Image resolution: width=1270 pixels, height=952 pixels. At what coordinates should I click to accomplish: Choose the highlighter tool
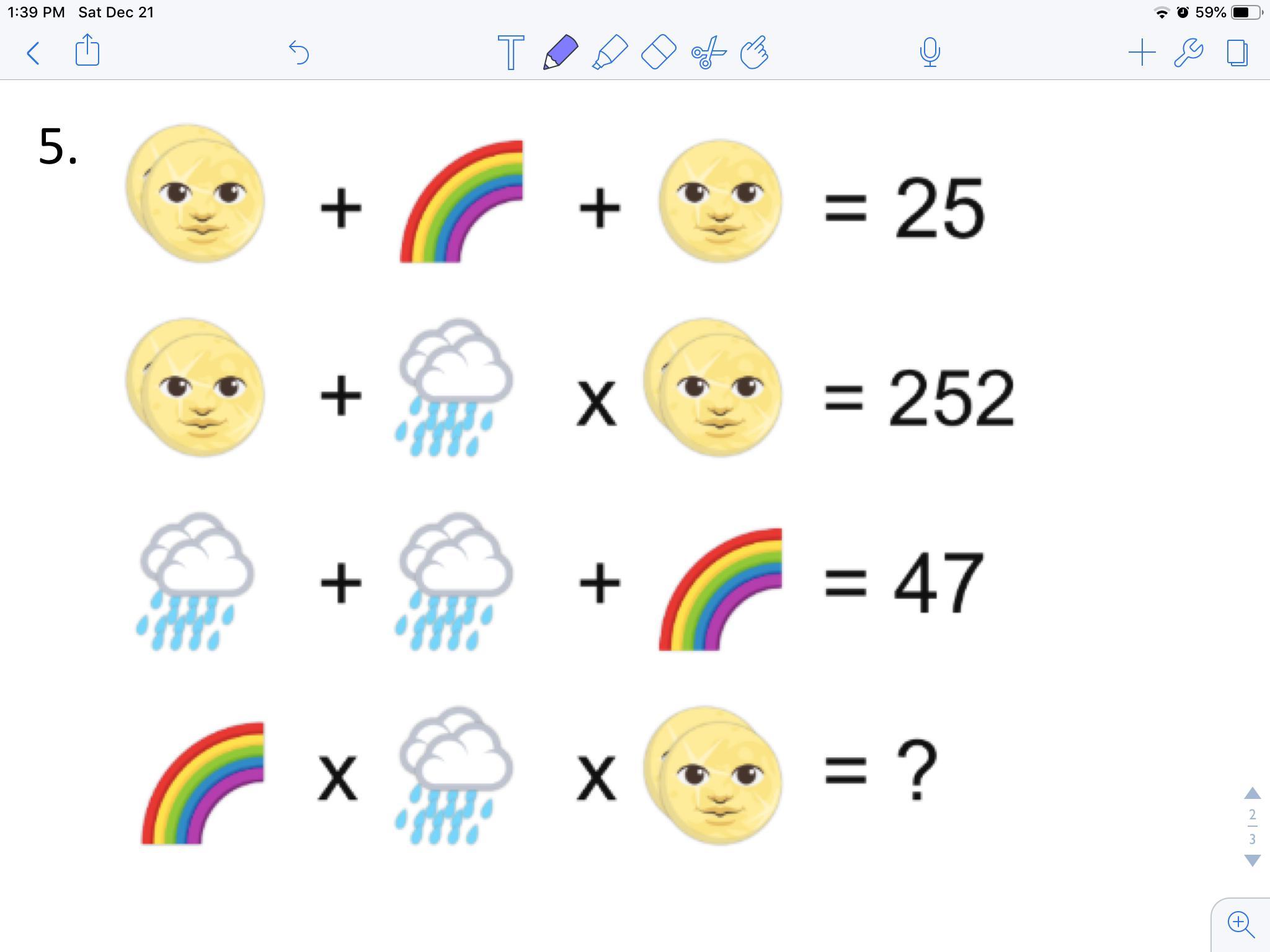610,52
